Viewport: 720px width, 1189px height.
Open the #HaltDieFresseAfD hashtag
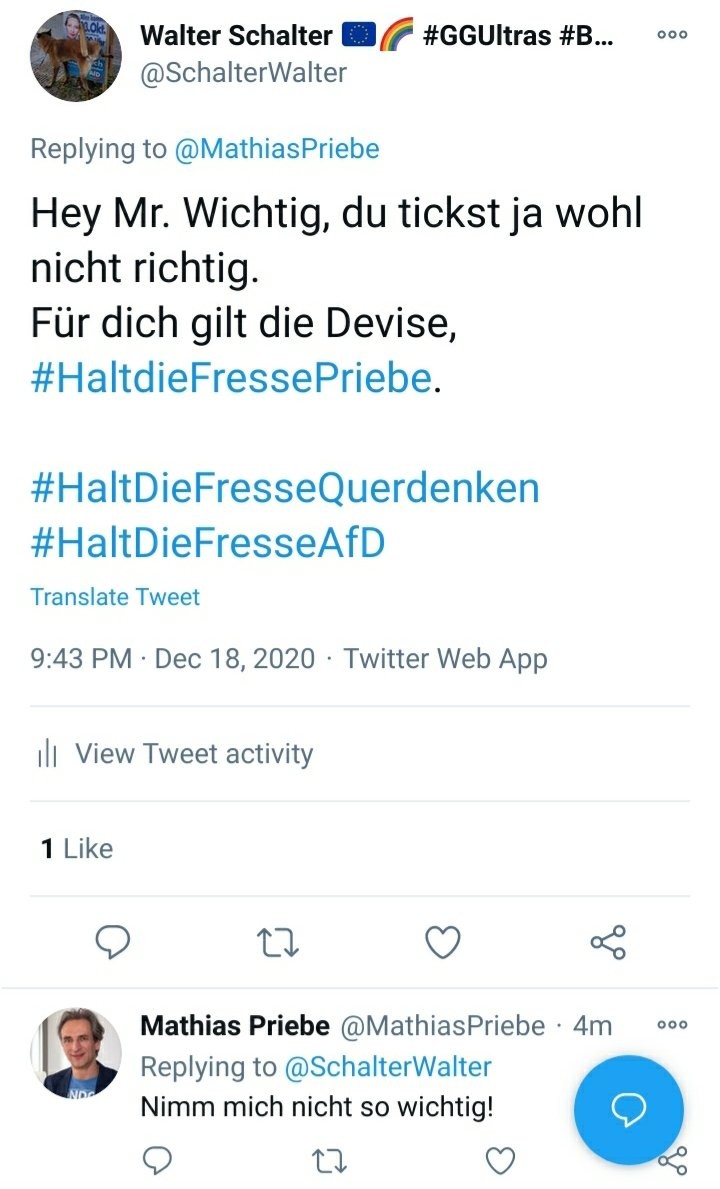pos(208,543)
